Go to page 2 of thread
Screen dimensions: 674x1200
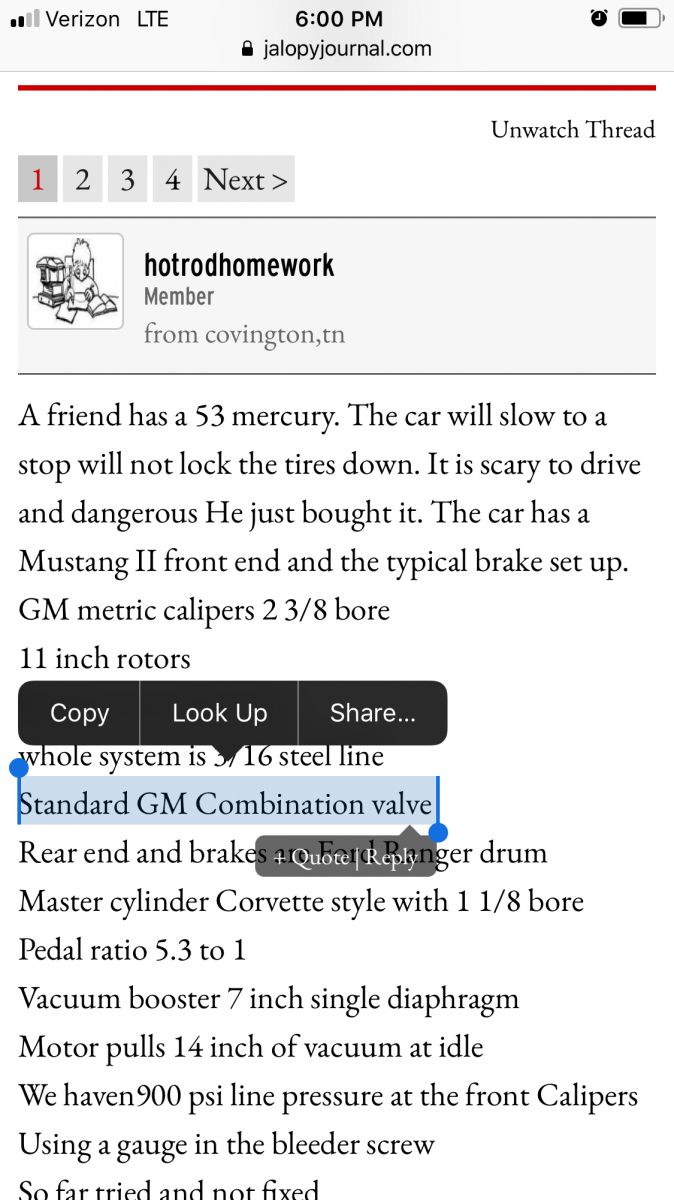[83, 179]
